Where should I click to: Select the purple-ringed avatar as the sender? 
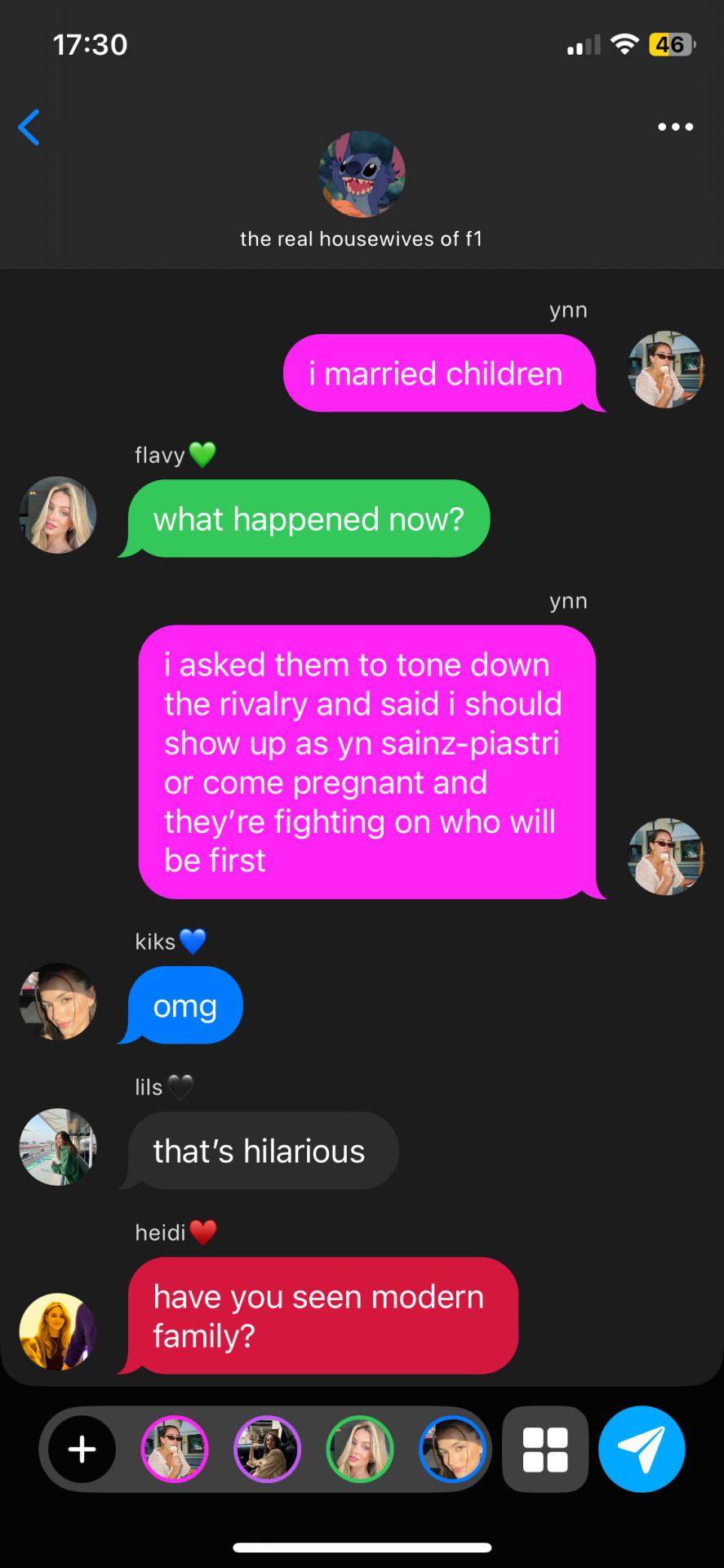[267, 1450]
